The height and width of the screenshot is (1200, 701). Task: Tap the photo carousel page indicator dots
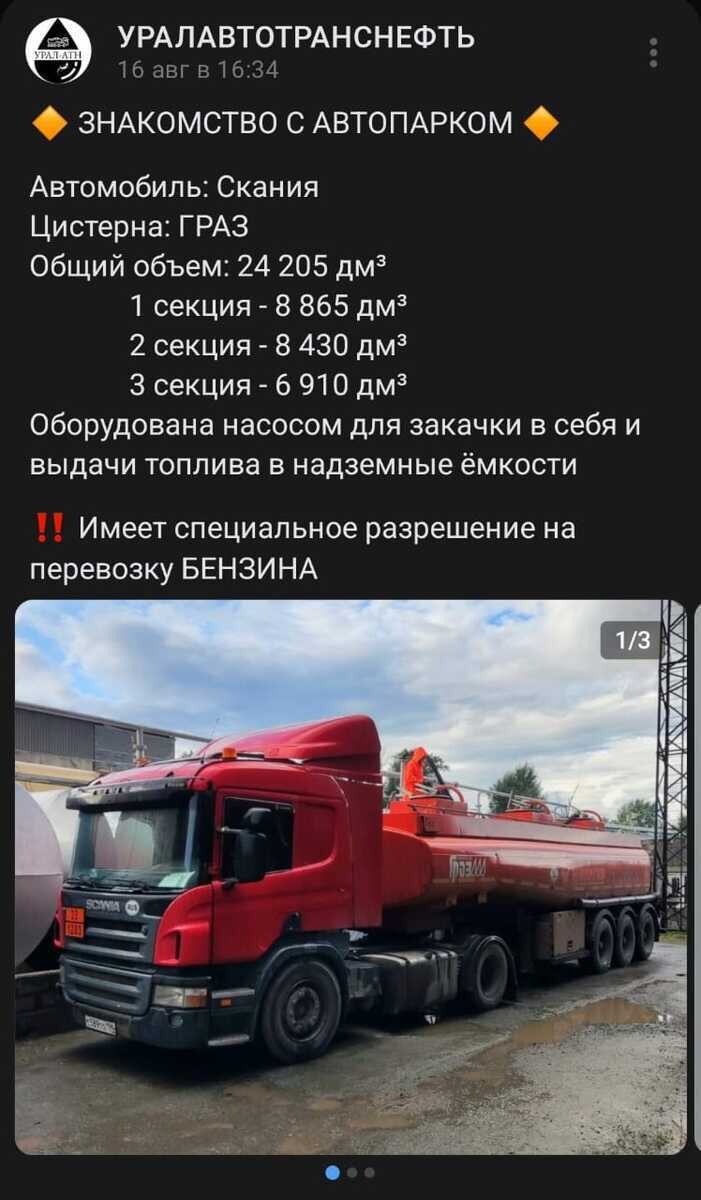350,1172
